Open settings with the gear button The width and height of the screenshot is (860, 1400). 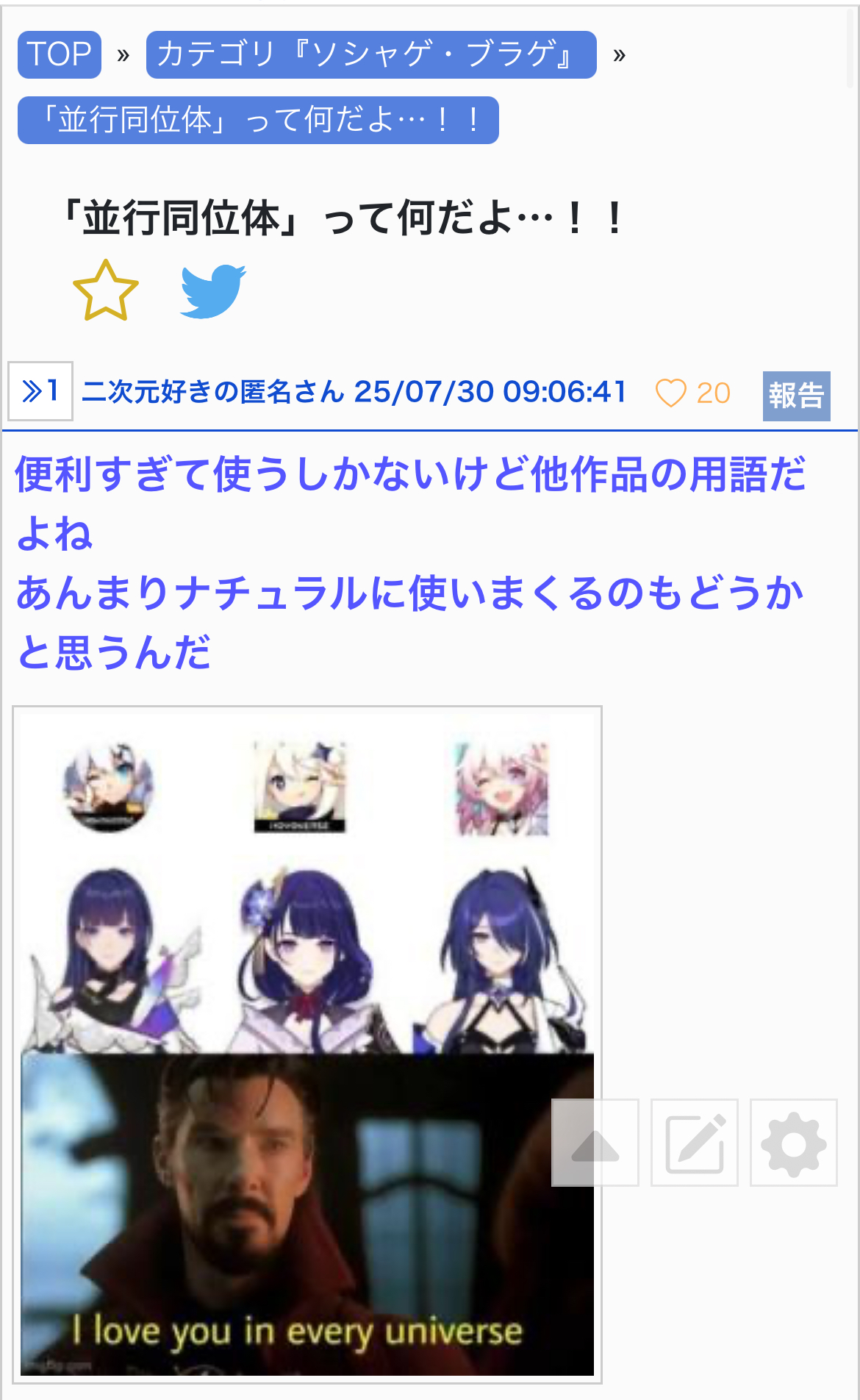[x=794, y=1143]
